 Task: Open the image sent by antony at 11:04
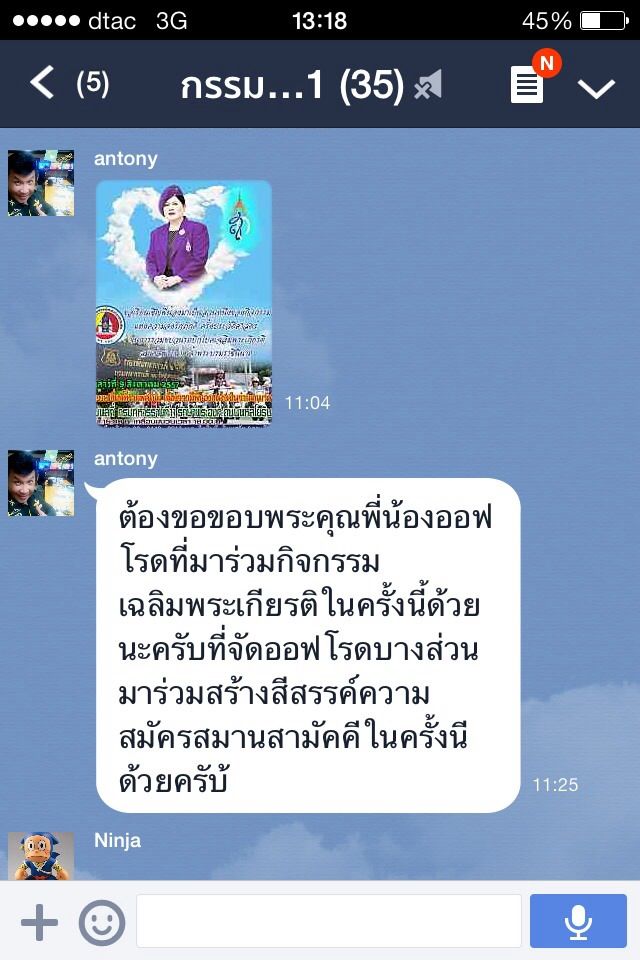pos(184,303)
